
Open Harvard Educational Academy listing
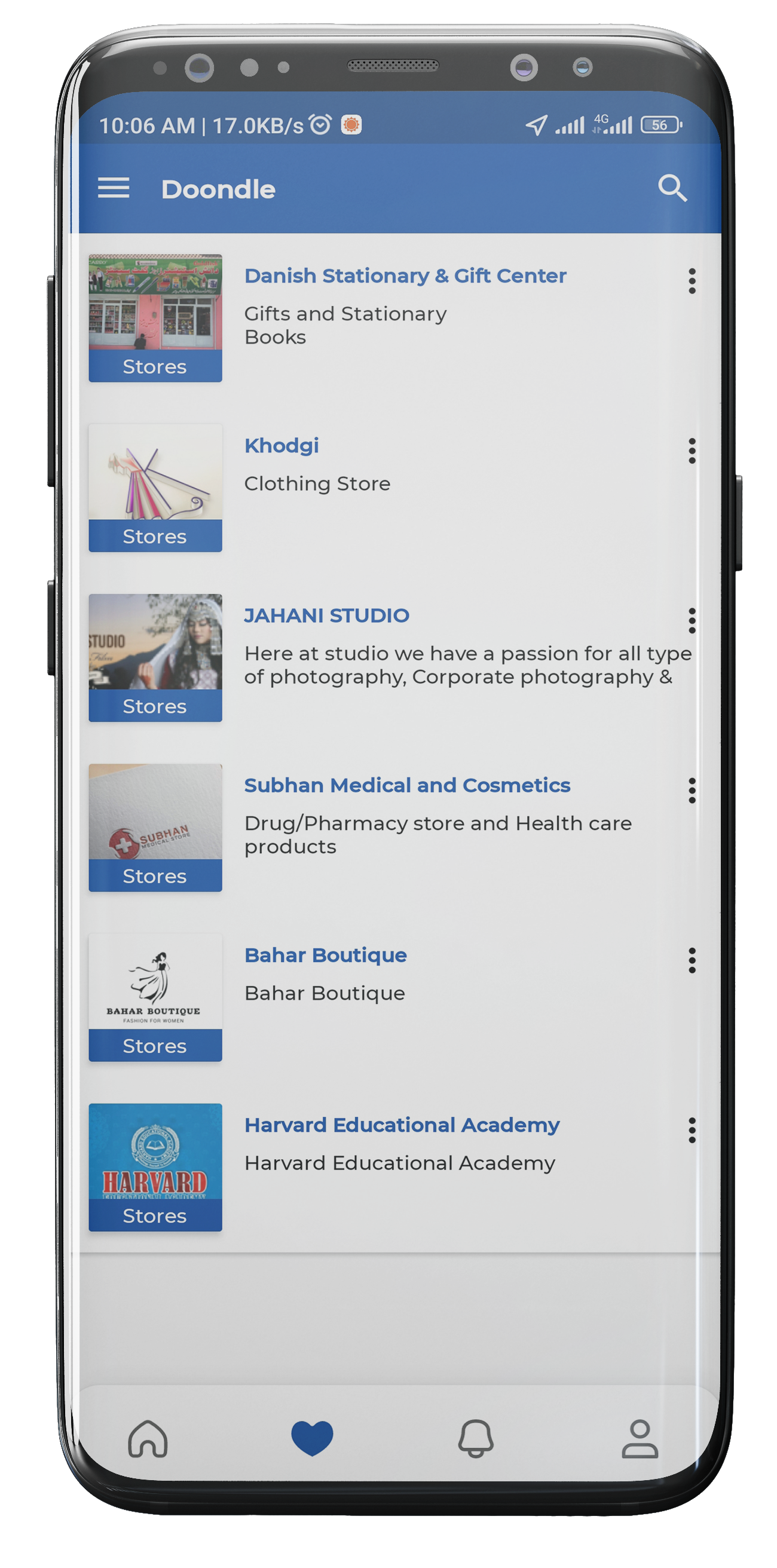click(x=401, y=1125)
